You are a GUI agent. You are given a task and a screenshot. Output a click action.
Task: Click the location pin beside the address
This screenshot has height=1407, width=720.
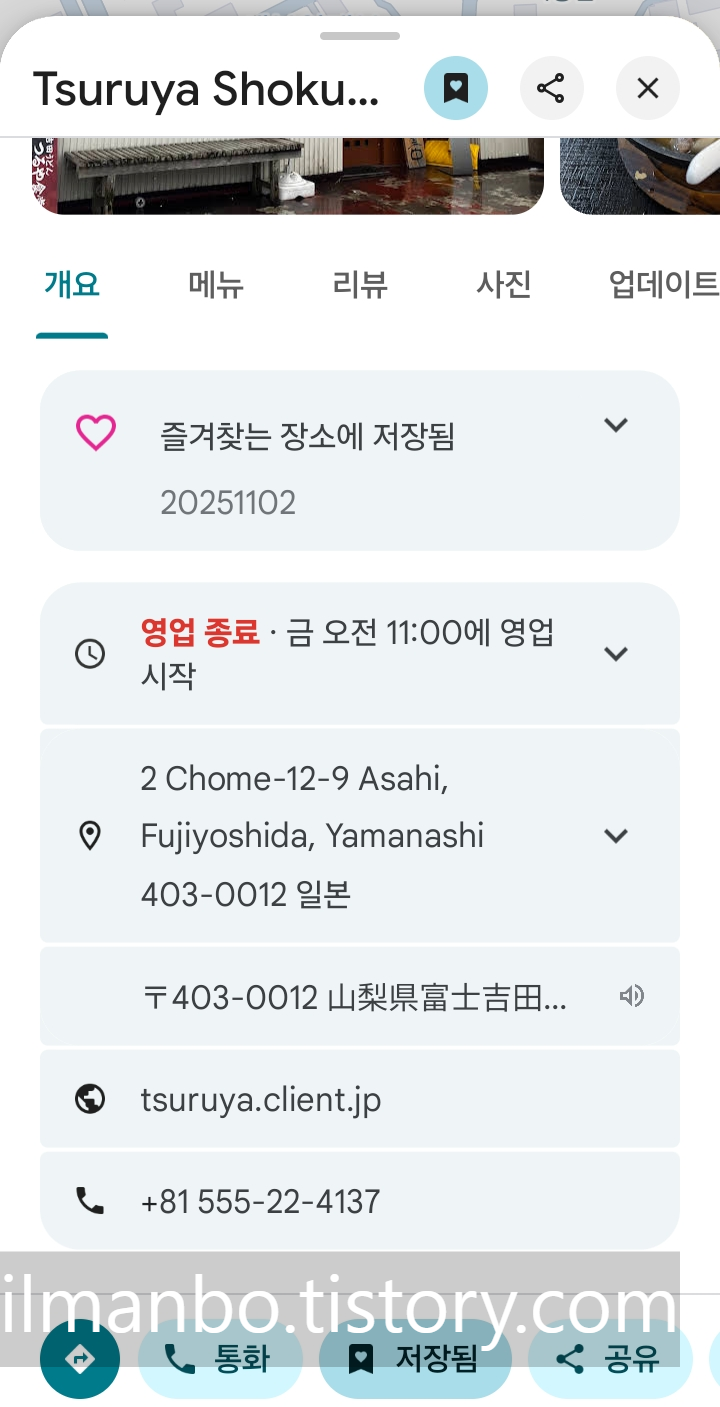[x=91, y=836]
